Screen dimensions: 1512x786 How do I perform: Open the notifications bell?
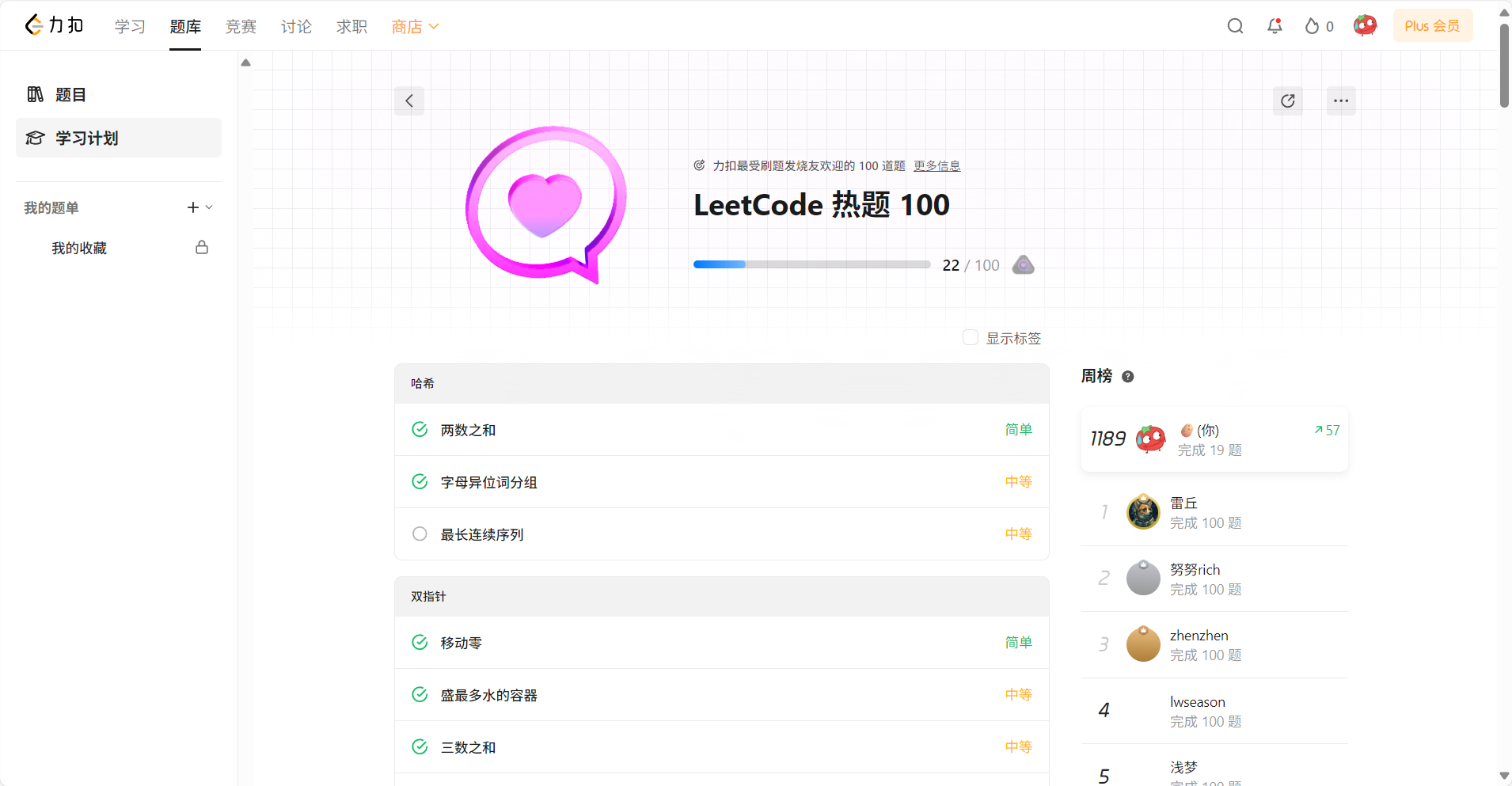pyautogui.click(x=1275, y=26)
